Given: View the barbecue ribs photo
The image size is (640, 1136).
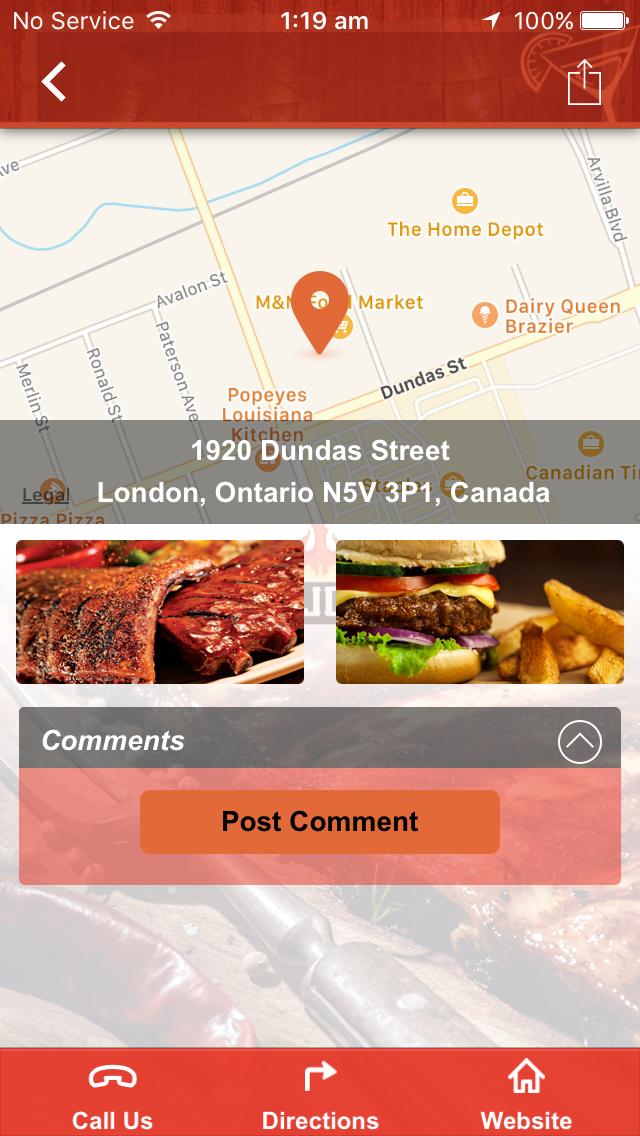Looking at the screenshot, I should point(160,612).
